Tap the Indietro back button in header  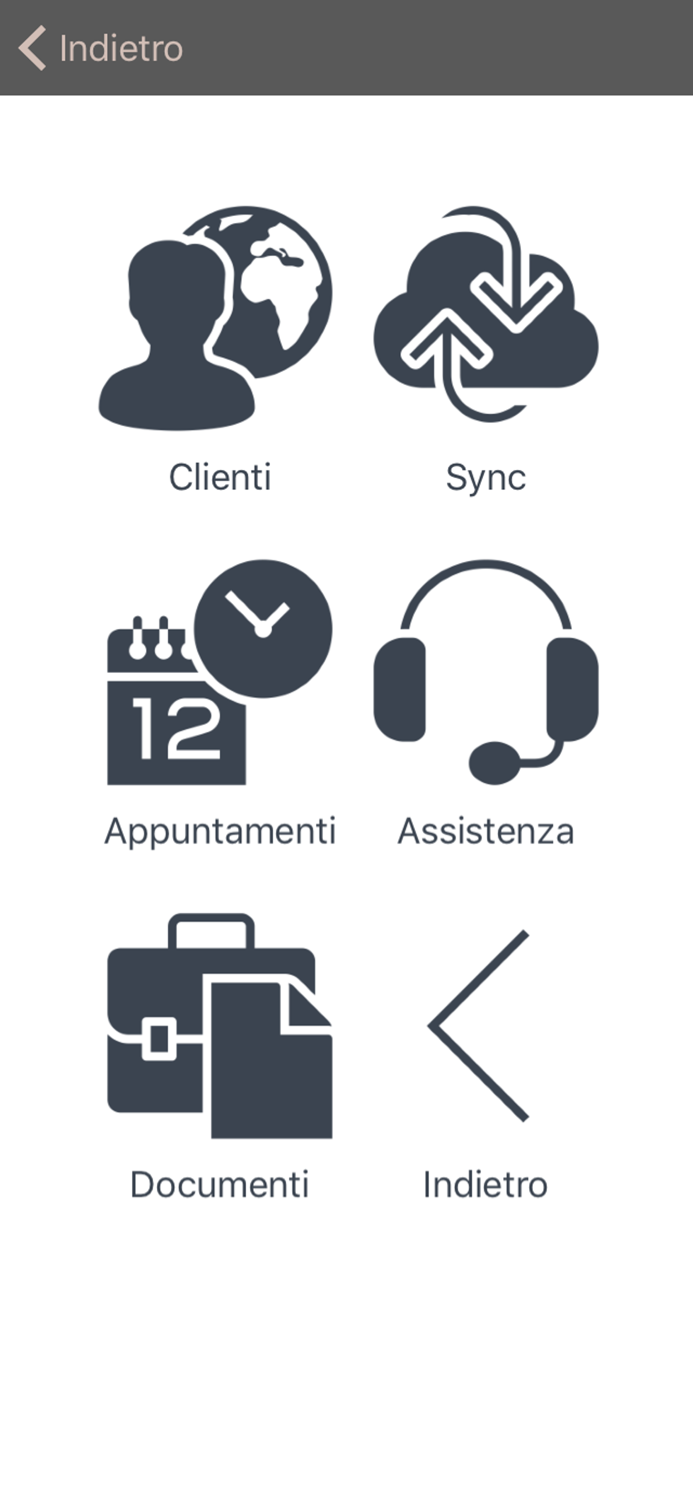pyautogui.click(x=101, y=48)
